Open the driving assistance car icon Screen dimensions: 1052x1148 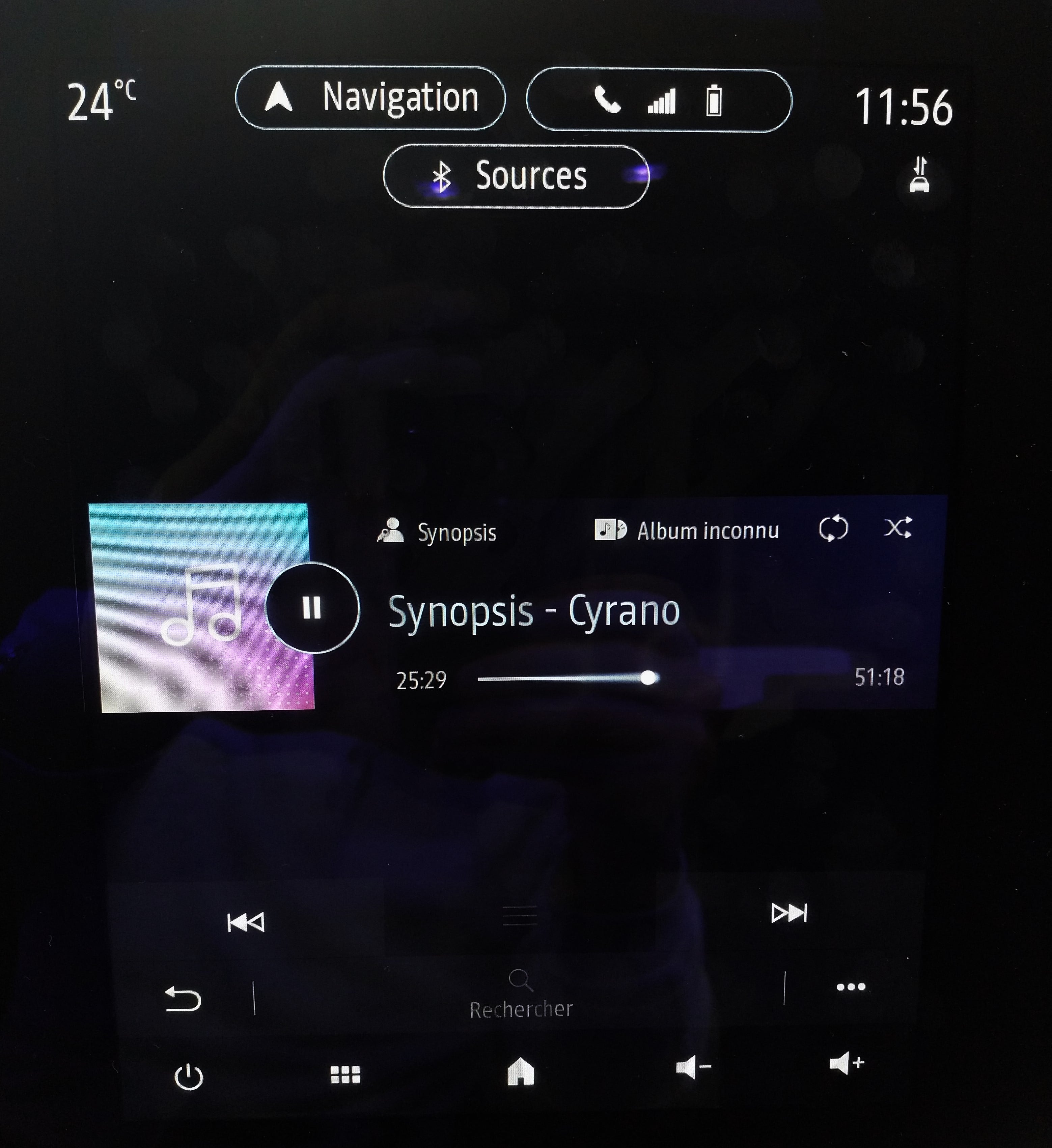click(x=919, y=175)
